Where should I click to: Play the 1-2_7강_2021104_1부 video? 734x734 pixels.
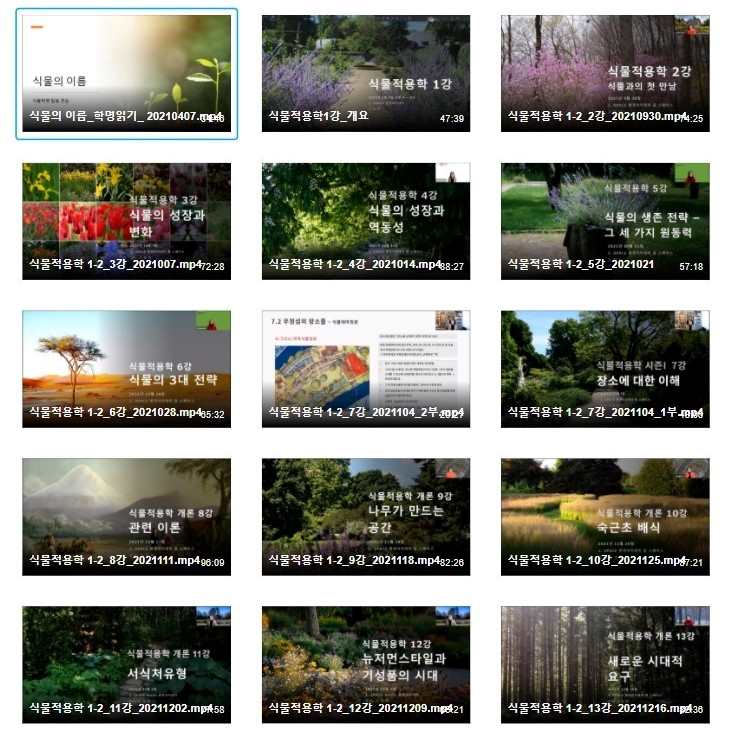coord(604,368)
